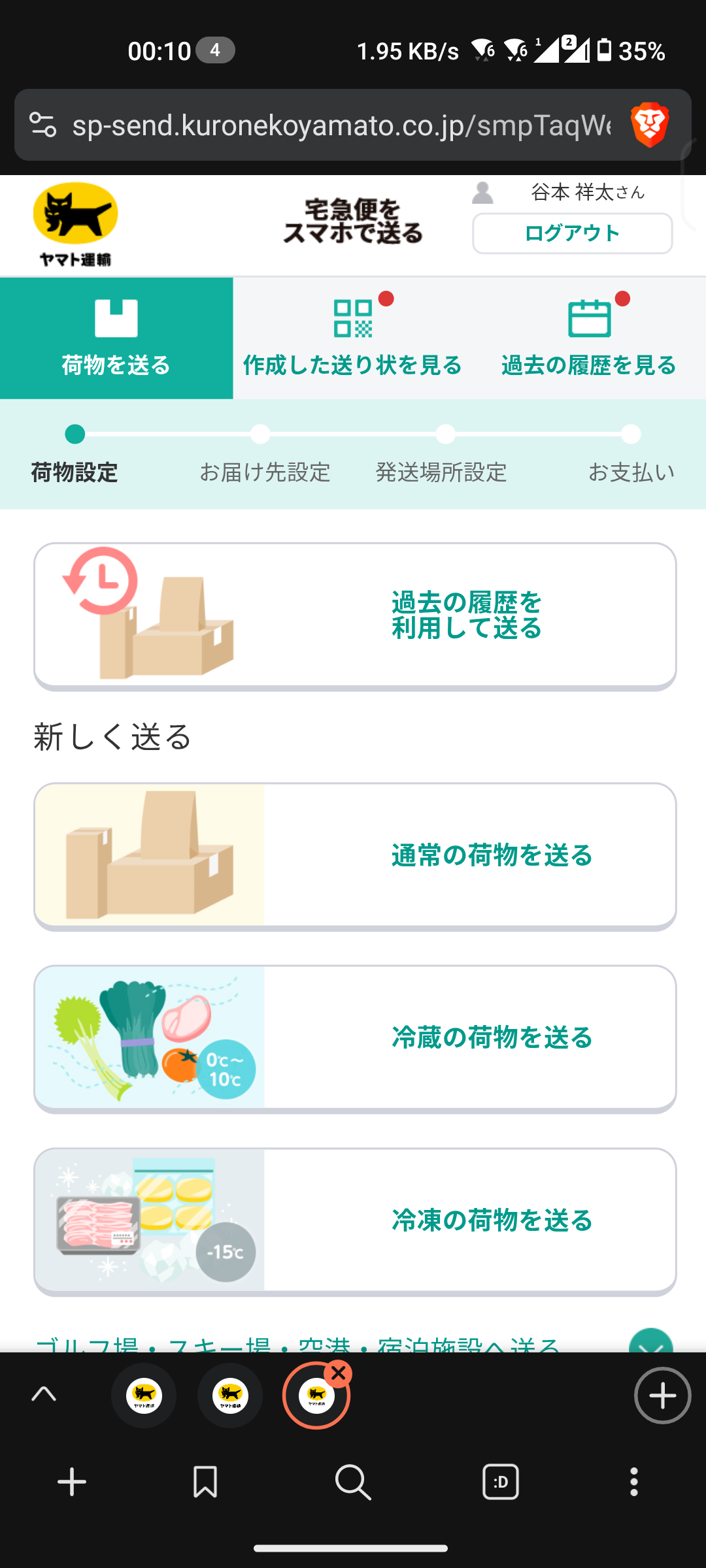Image resolution: width=706 pixels, height=1568 pixels.
Task: Open Brave Leo assistant from the bottom bar
Action: point(499,1482)
